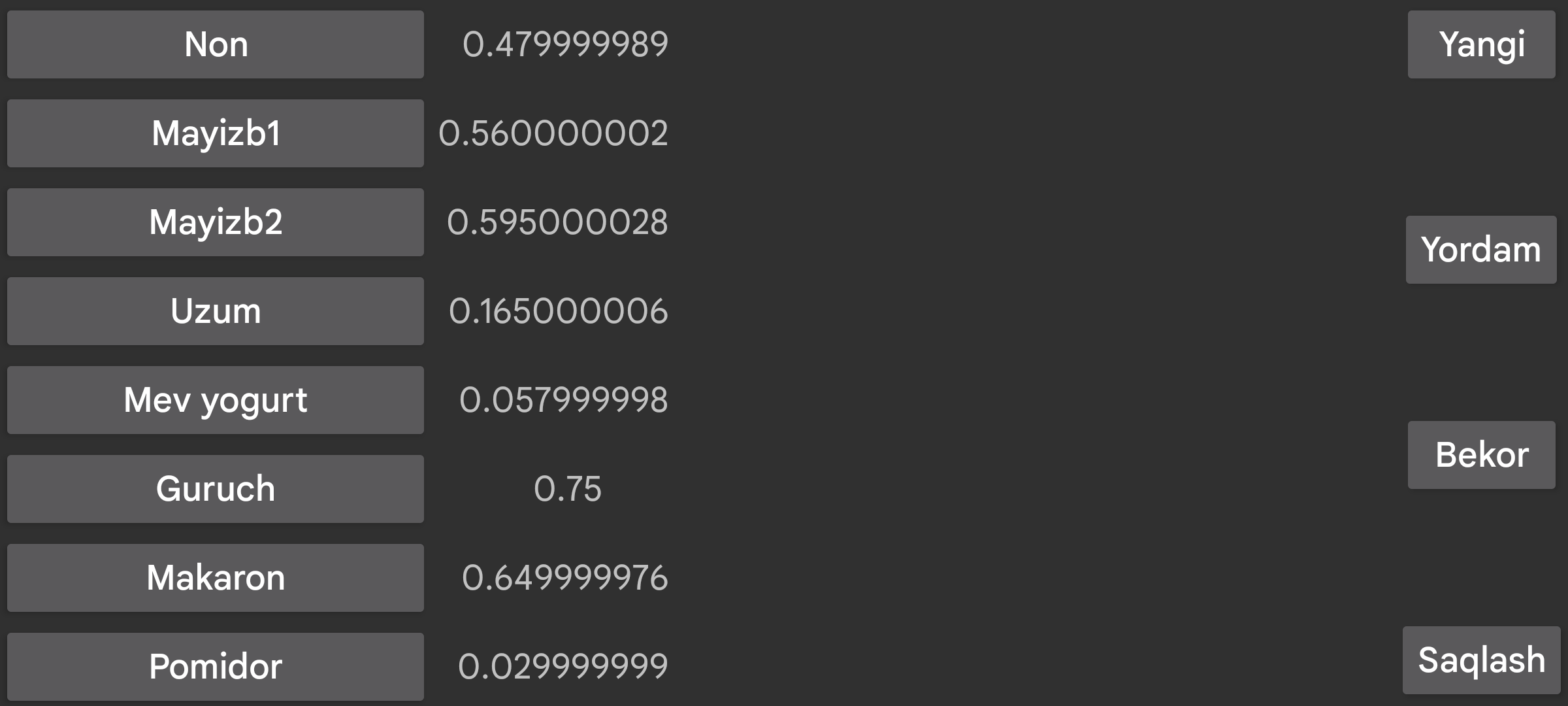The image size is (1568, 706).
Task: Open the Mayizb2 entry
Action: pos(216,222)
